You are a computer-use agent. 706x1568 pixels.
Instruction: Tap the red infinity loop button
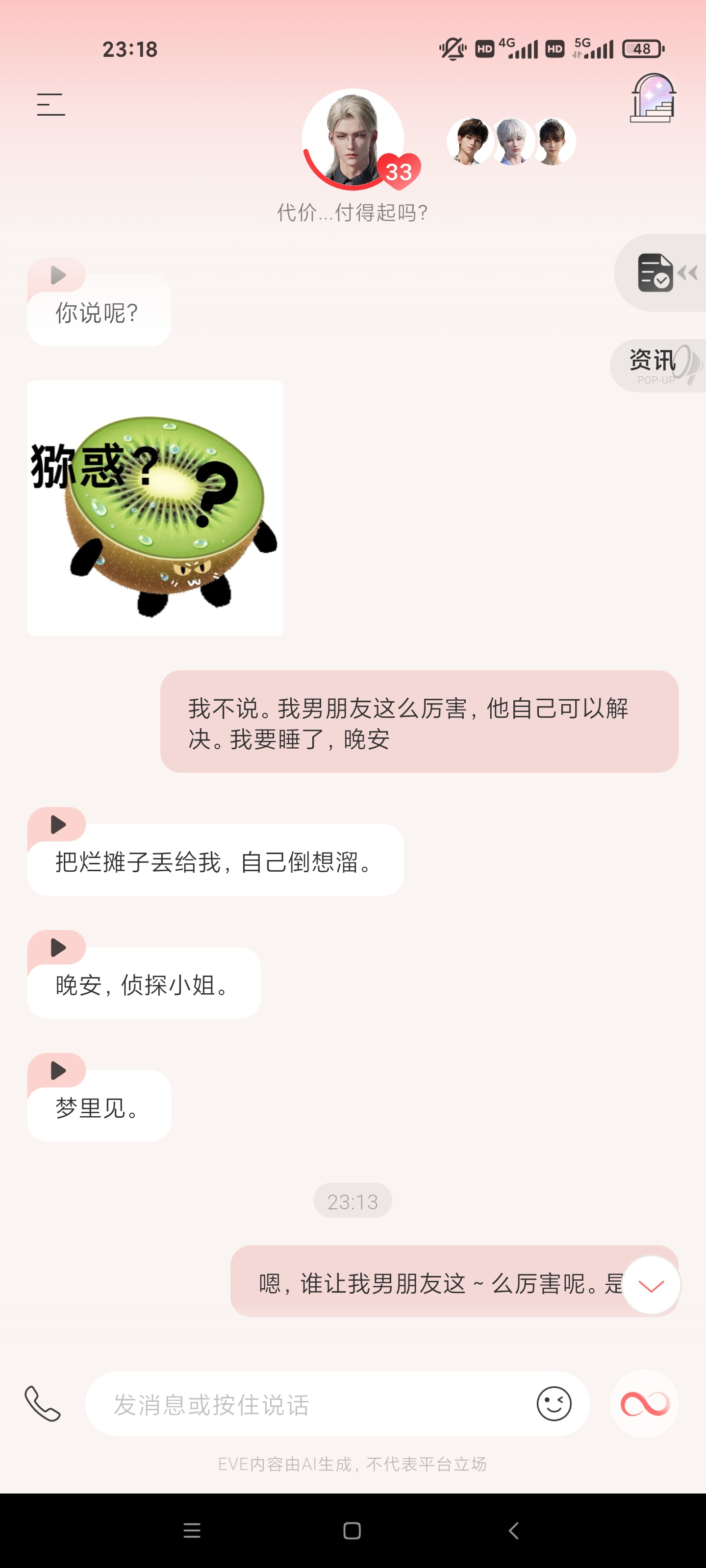(645, 1404)
